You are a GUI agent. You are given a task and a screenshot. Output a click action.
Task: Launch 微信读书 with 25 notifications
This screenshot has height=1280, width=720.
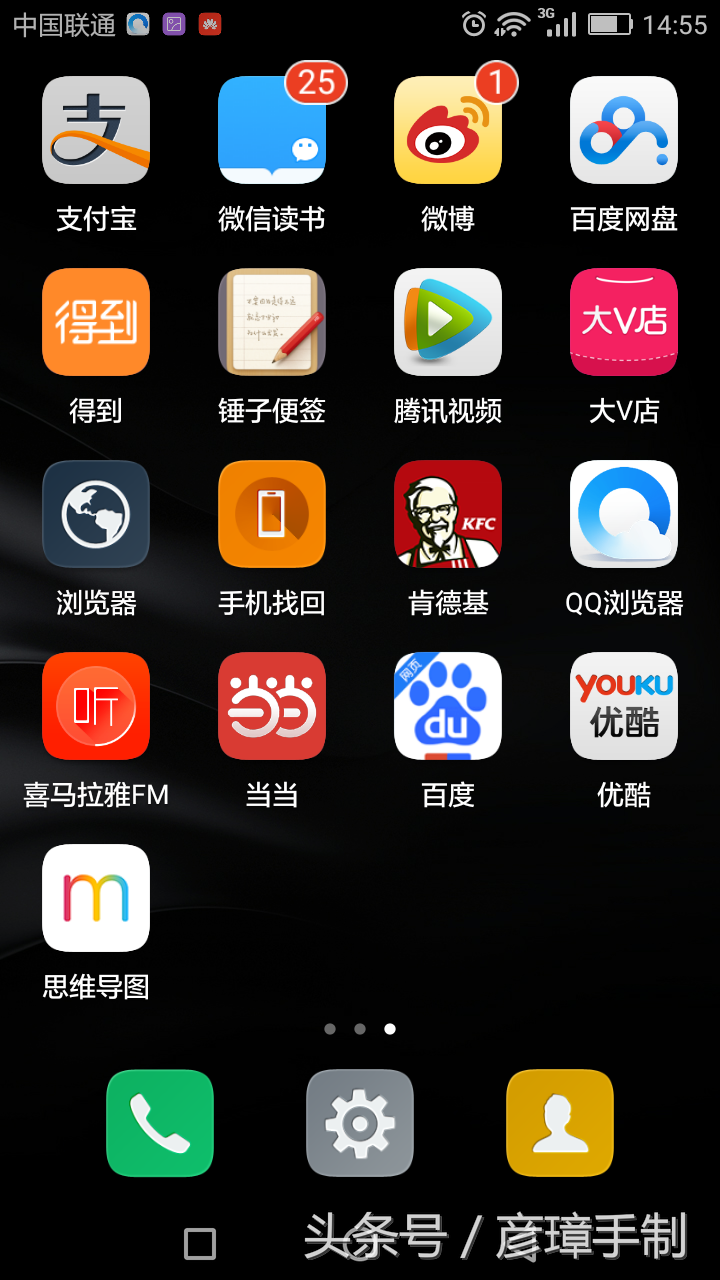272,131
